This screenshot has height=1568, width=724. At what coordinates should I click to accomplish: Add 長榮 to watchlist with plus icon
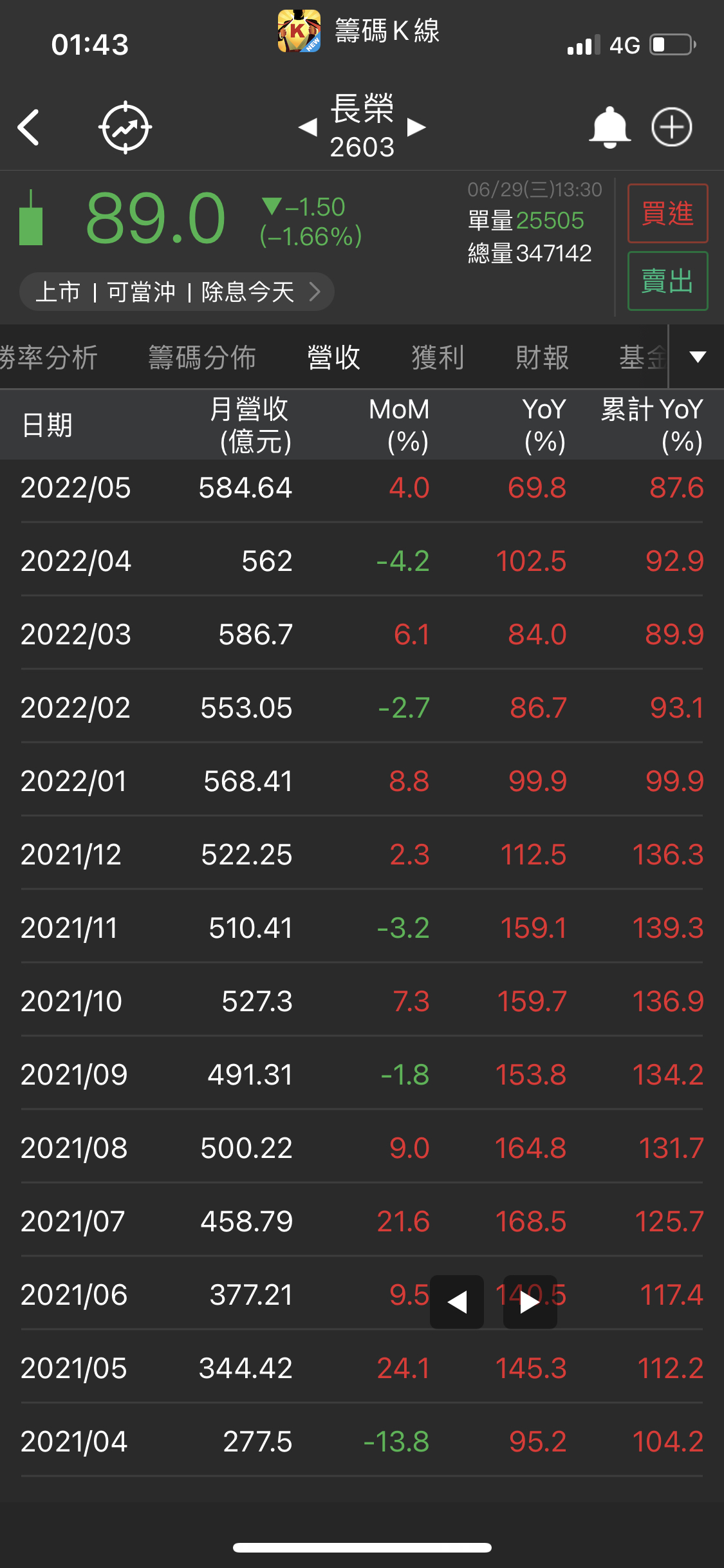tap(671, 127)
